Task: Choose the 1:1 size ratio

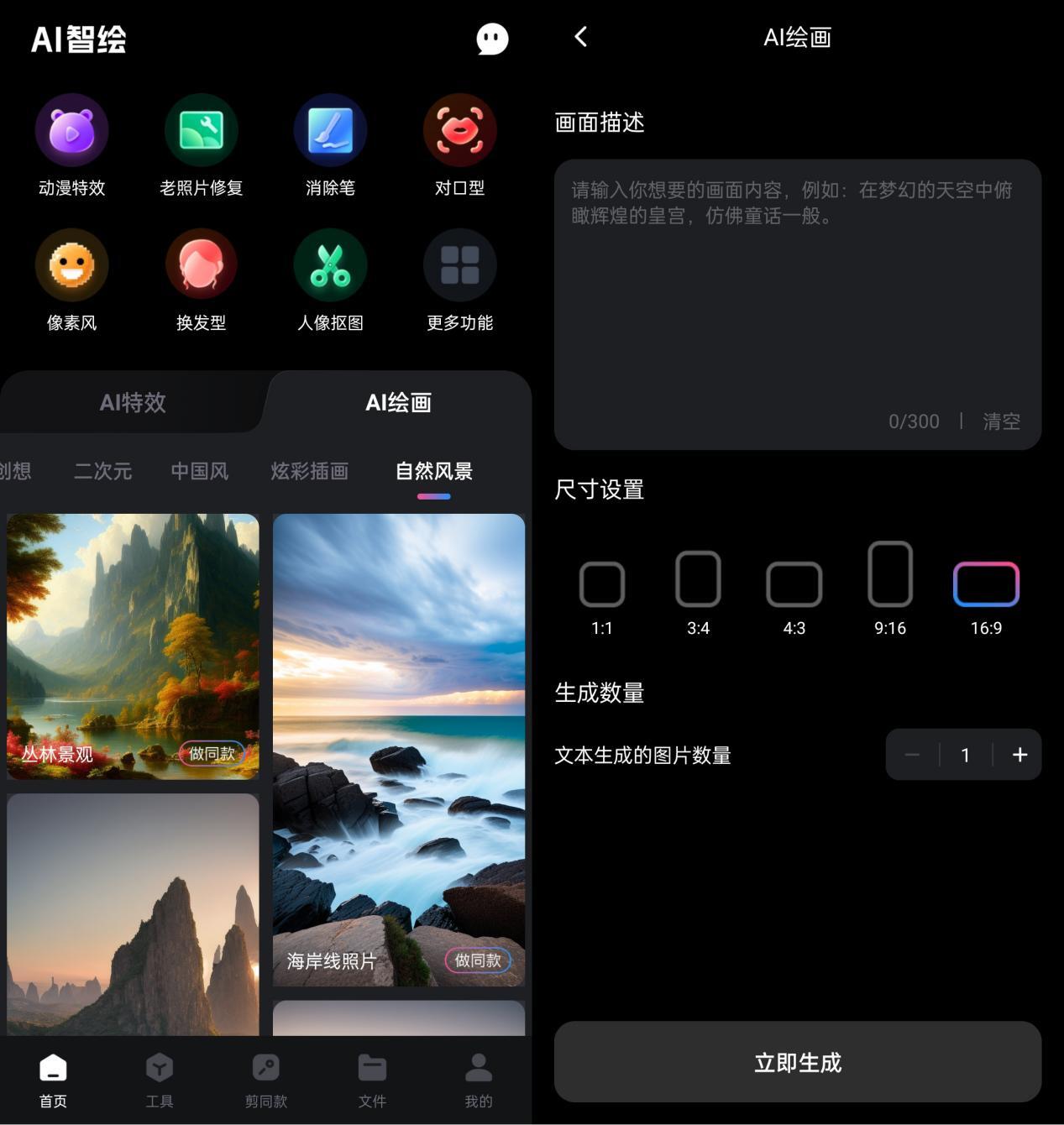Action: [602, 585]
